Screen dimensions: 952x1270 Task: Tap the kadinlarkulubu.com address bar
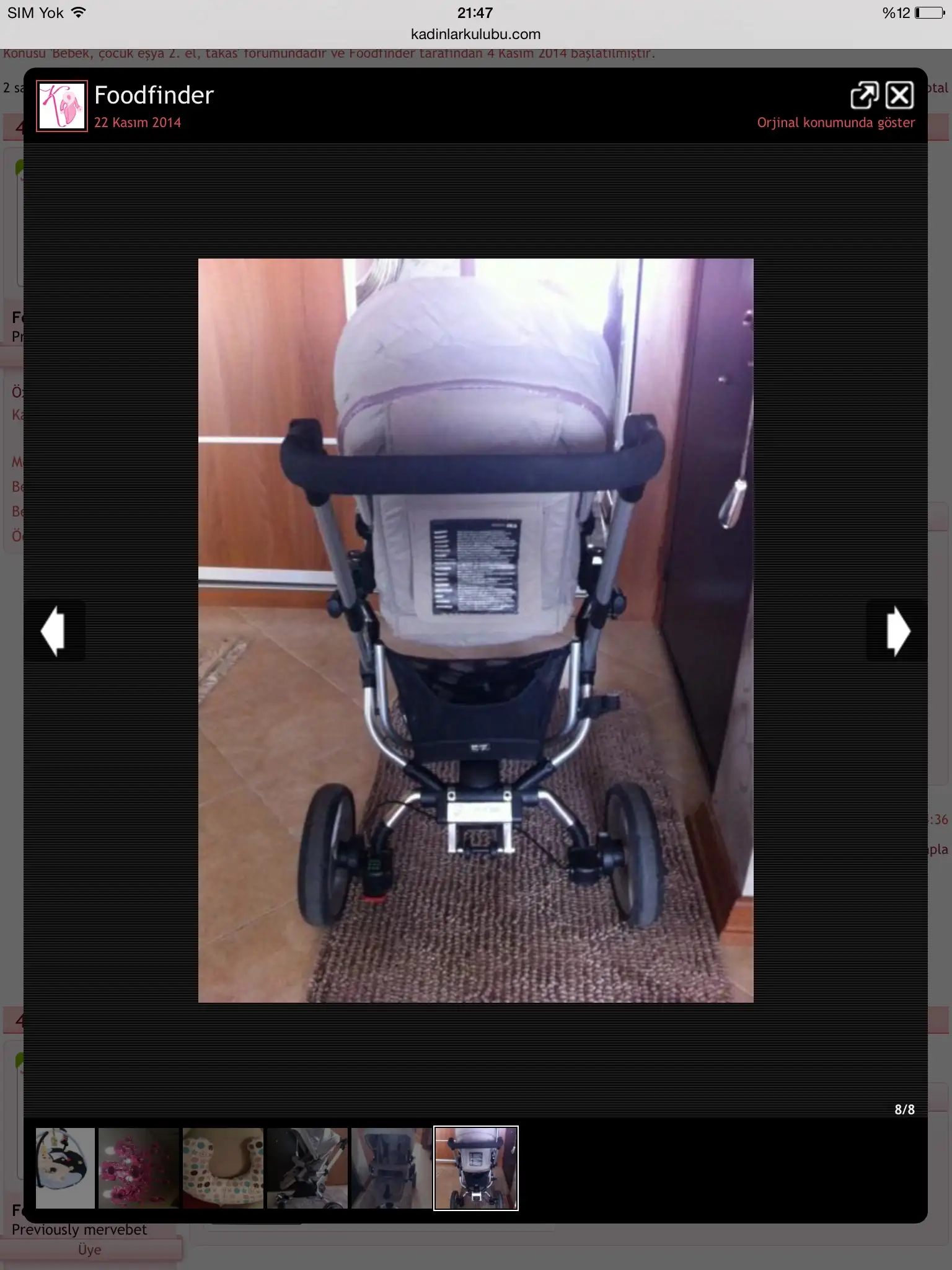pyautogui.click(x=475, y=34)
